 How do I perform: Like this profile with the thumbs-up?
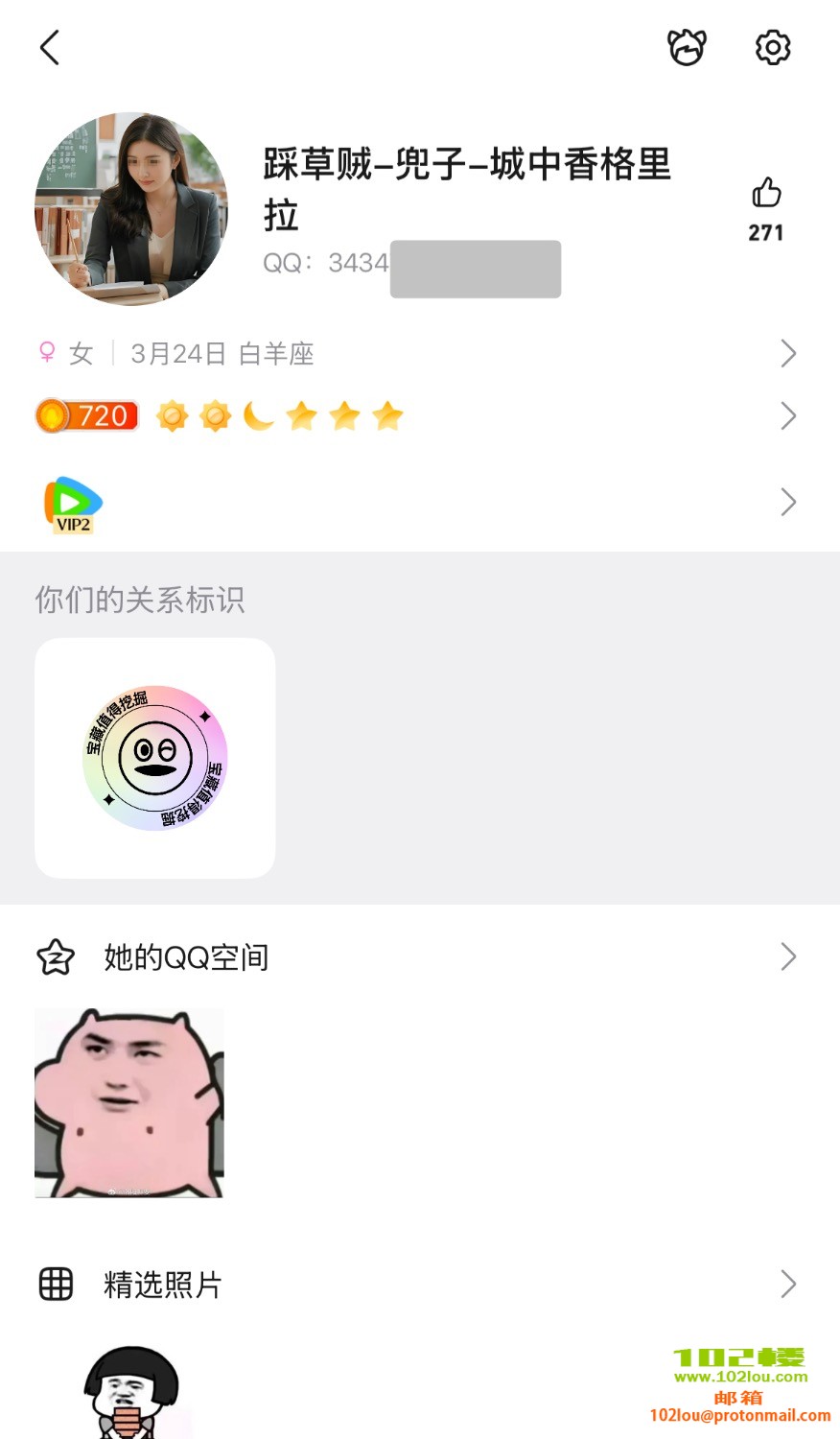(766, 194)
